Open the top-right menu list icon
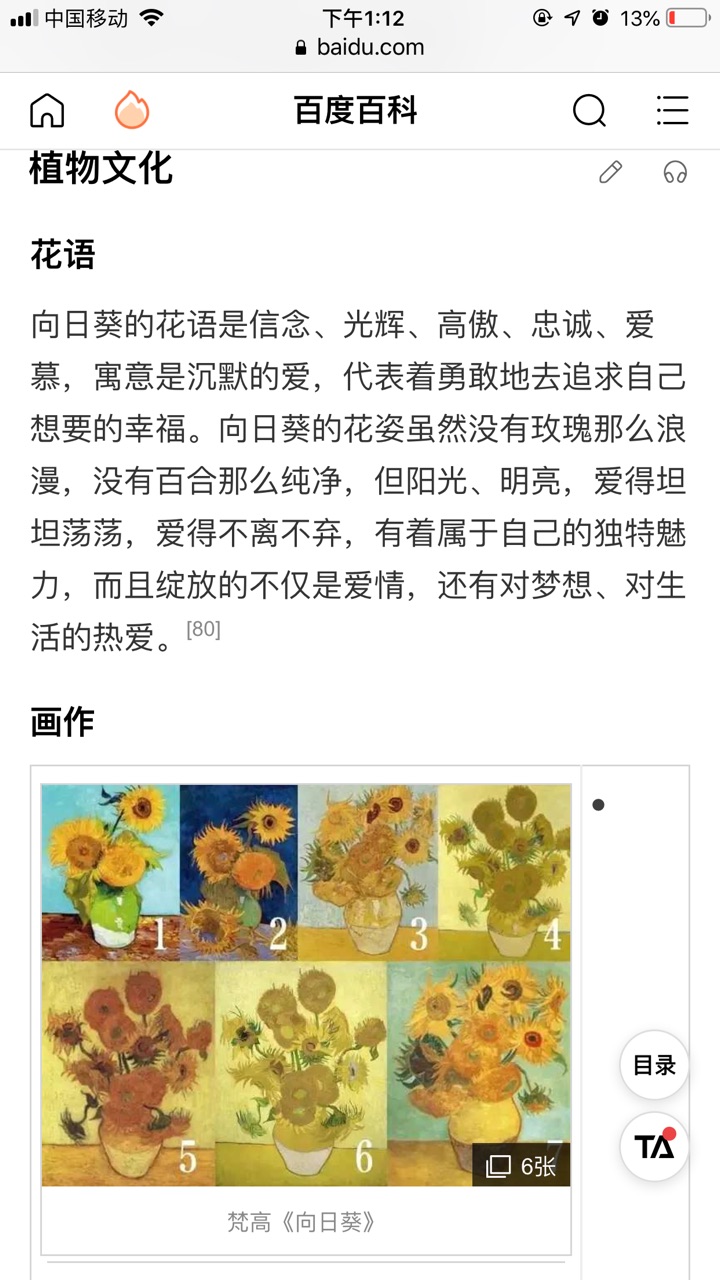Image resolution: width=720 pixels, height=1280 pixels. pos(672,110)
